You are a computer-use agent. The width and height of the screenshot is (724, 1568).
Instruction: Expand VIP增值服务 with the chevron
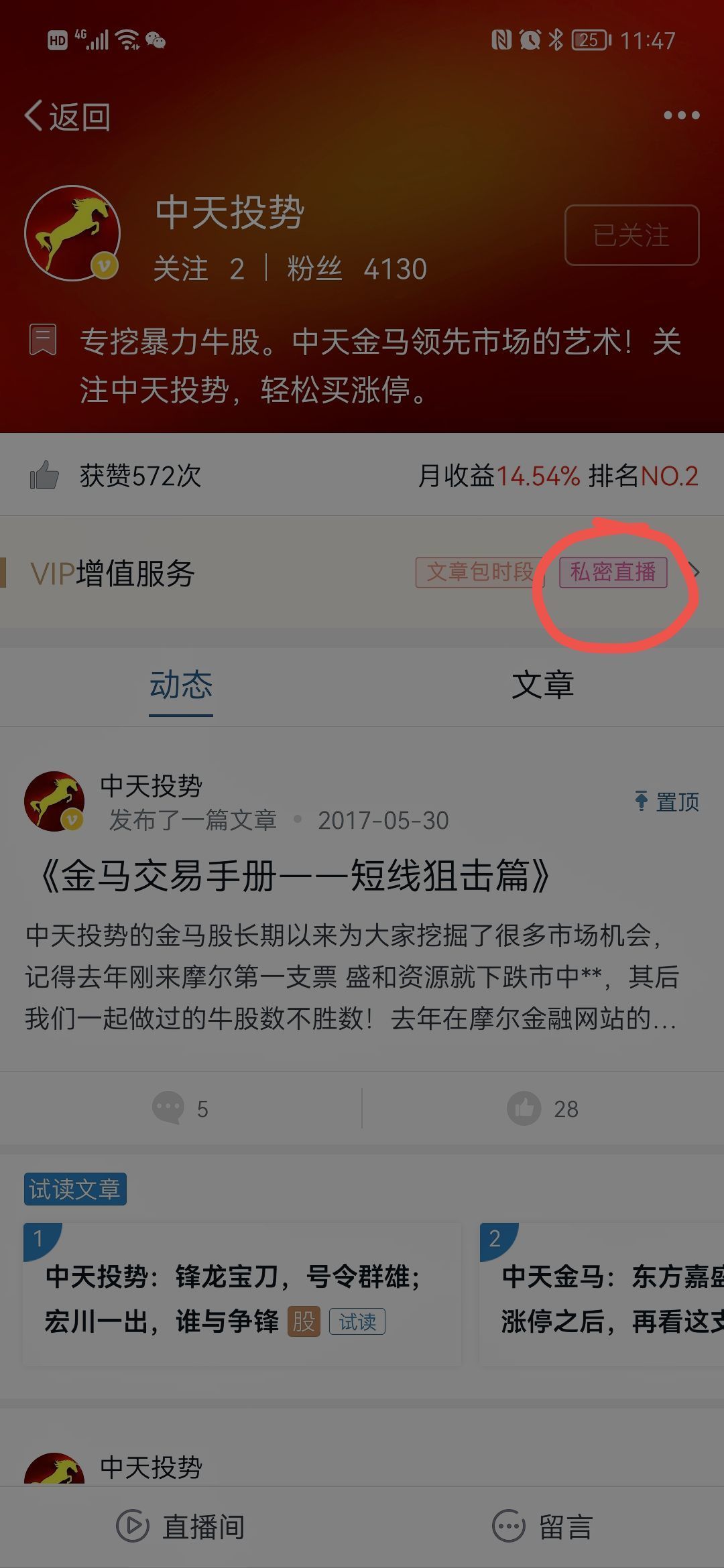(x=696, y=572)
